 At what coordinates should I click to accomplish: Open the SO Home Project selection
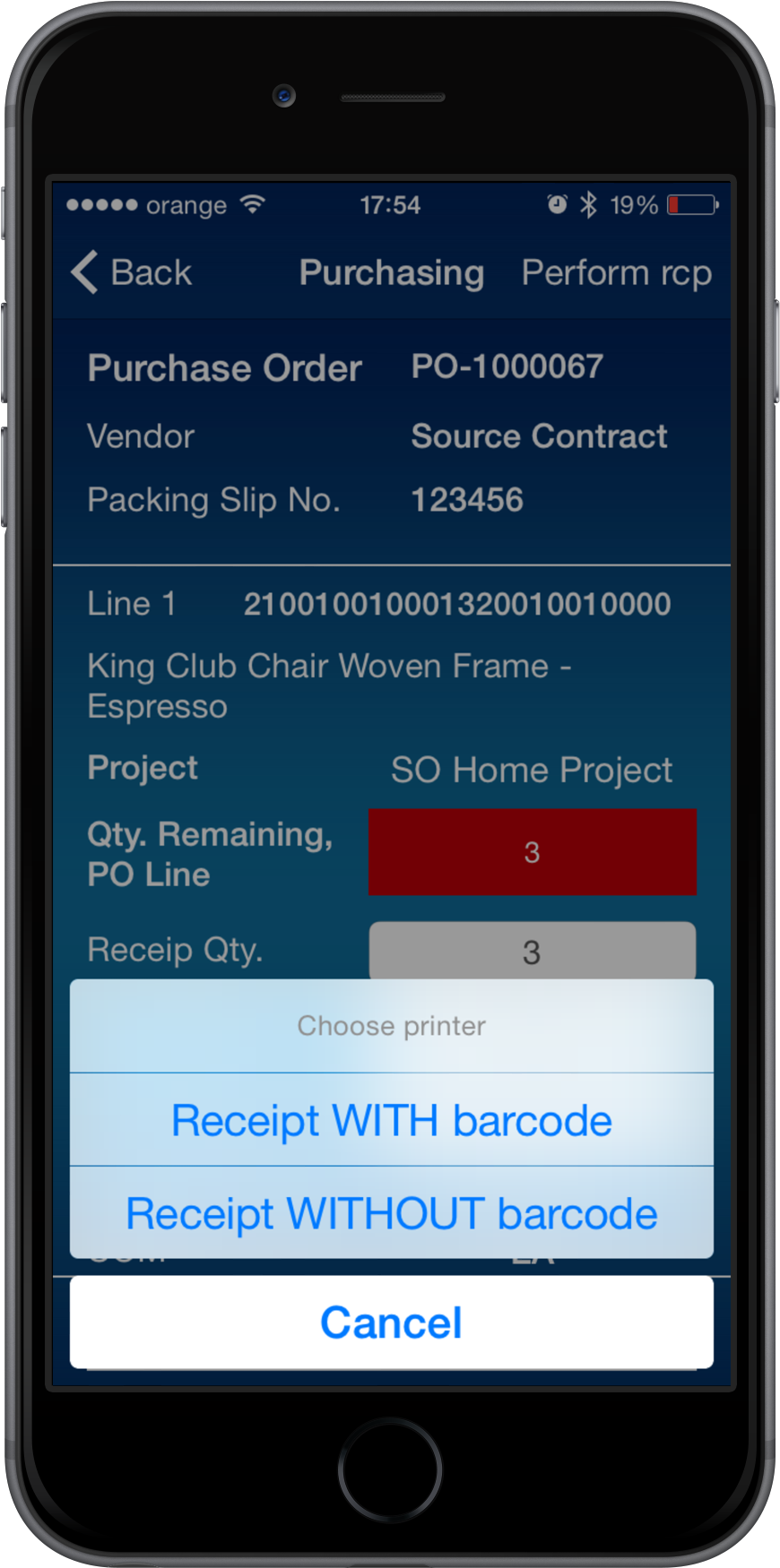(x=532, y=769)
